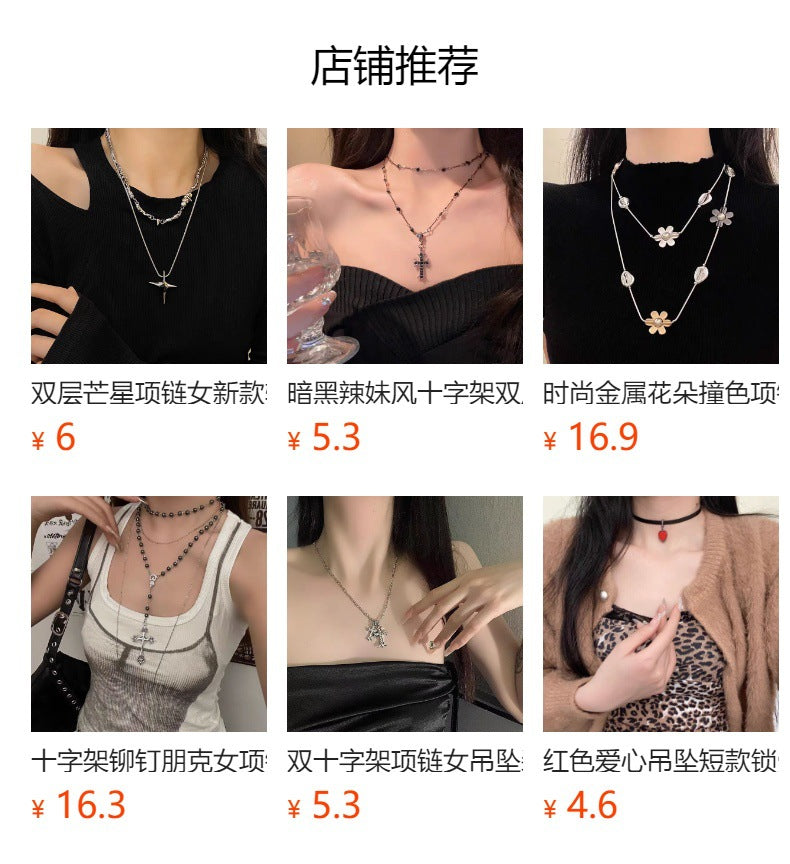Click the ¥6 price label
This screenshot has height=864, width=790.
(50, 437)
